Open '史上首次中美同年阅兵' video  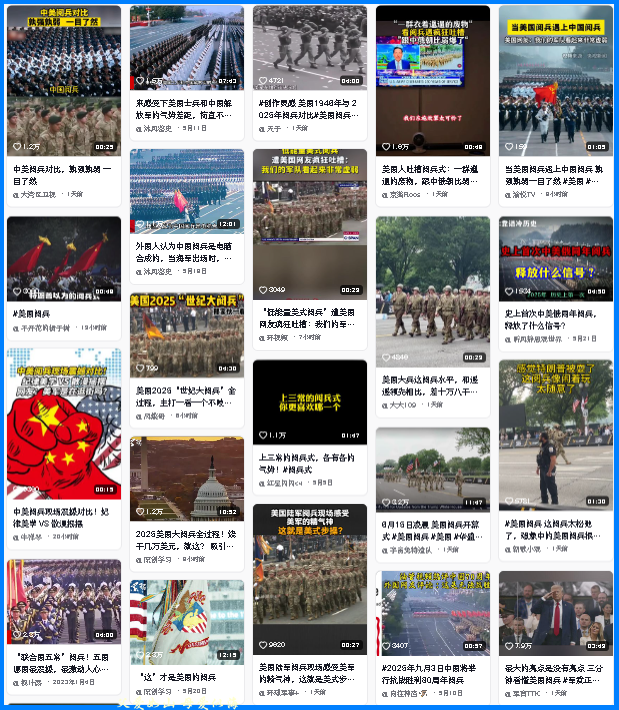point(555,258)
